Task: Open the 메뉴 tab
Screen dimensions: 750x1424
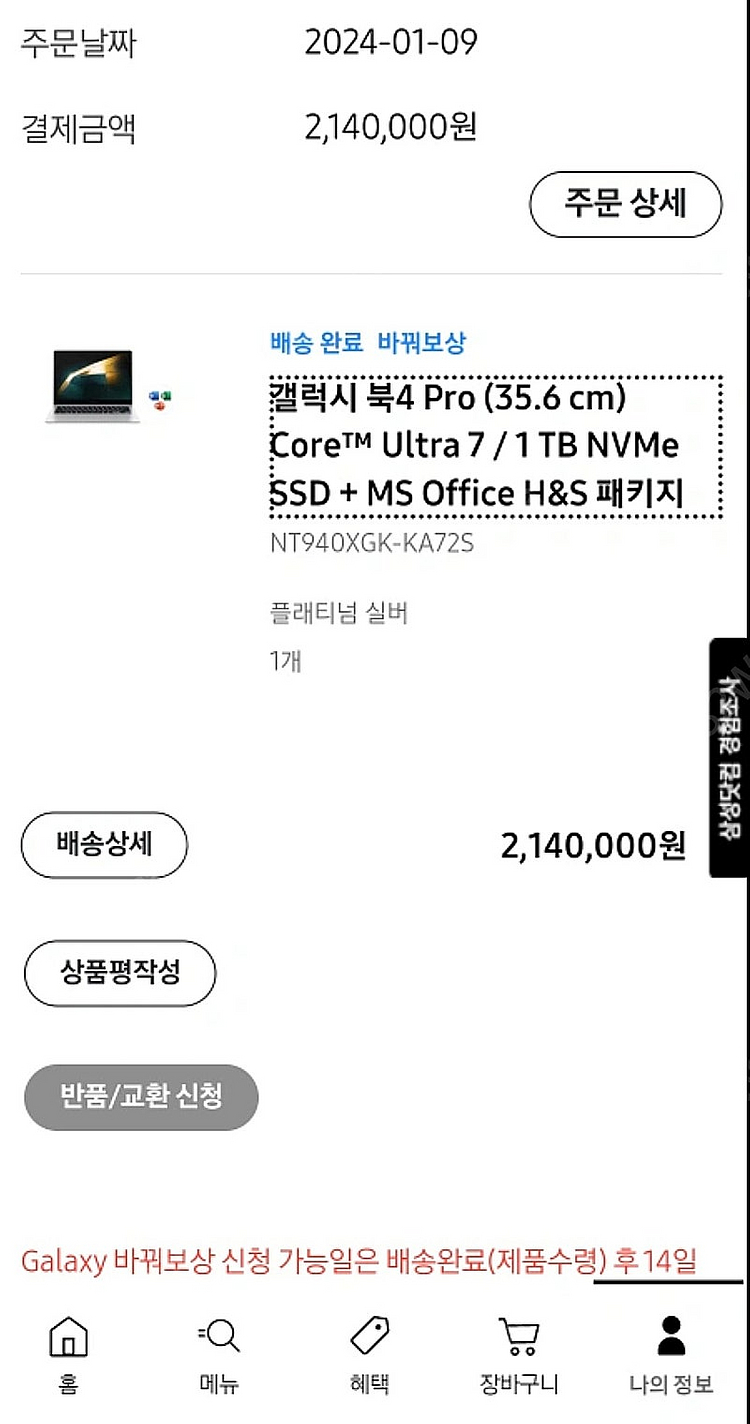Action: coord(219,1355)
